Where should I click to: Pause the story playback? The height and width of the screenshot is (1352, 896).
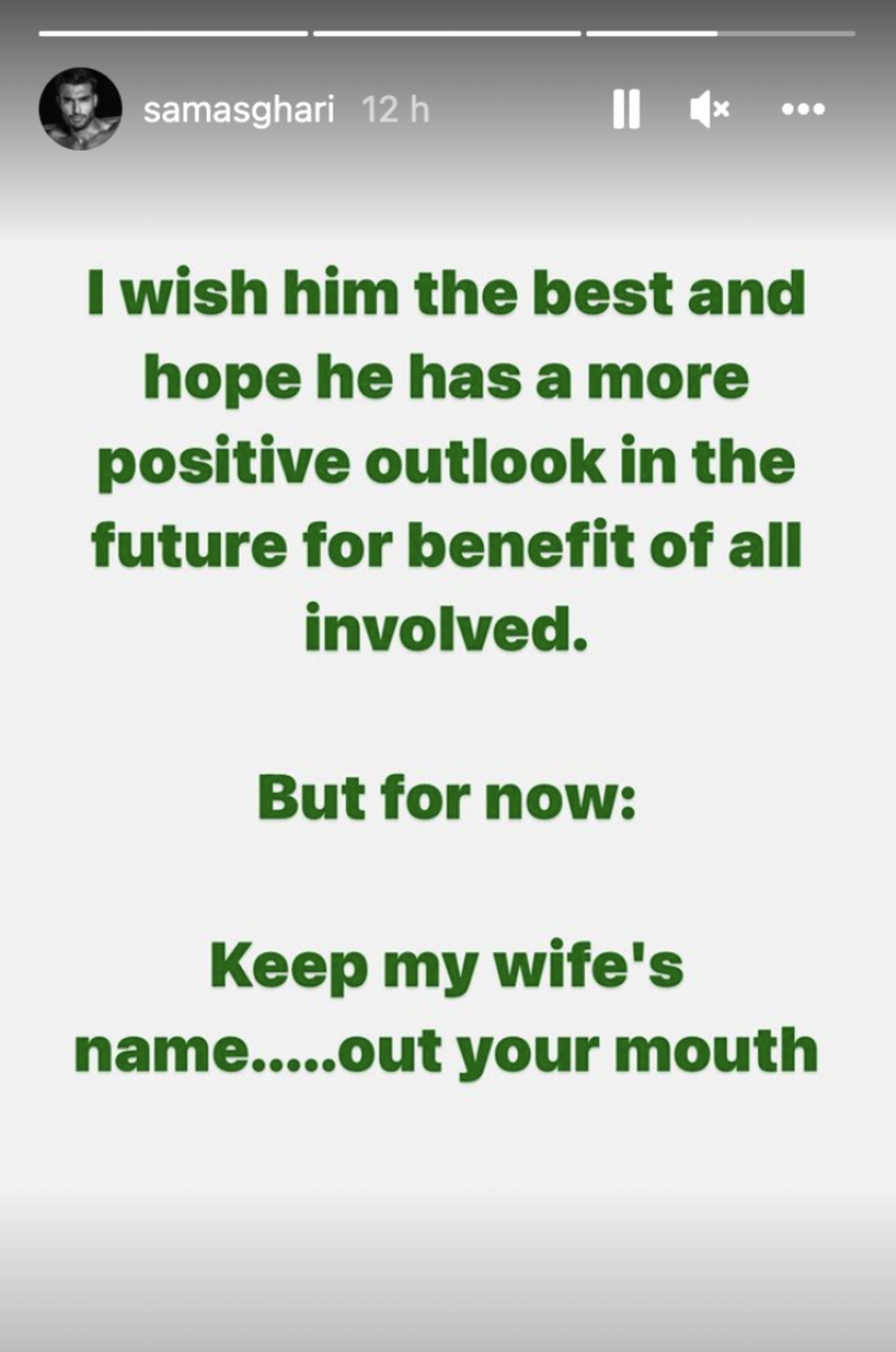tap(626, 109)
